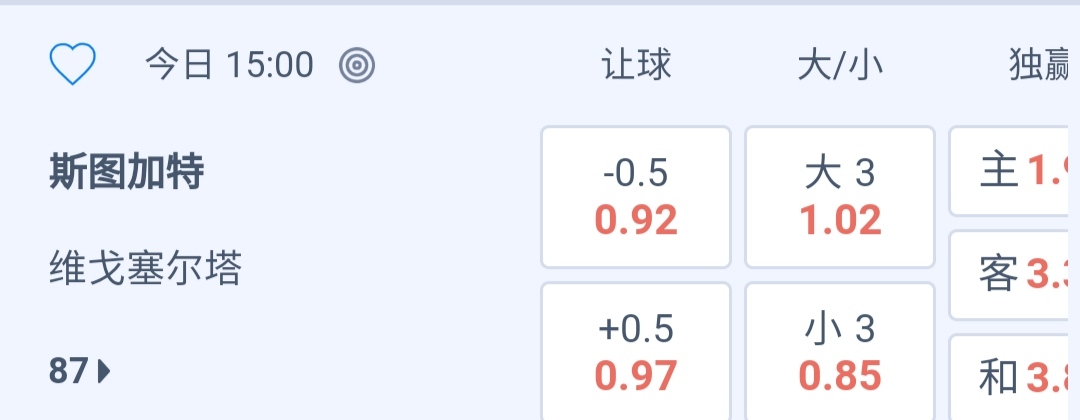The image size is (1080, 420).
Task: Select the +0.5 handicap at 0.97
Action: [636, 352]
